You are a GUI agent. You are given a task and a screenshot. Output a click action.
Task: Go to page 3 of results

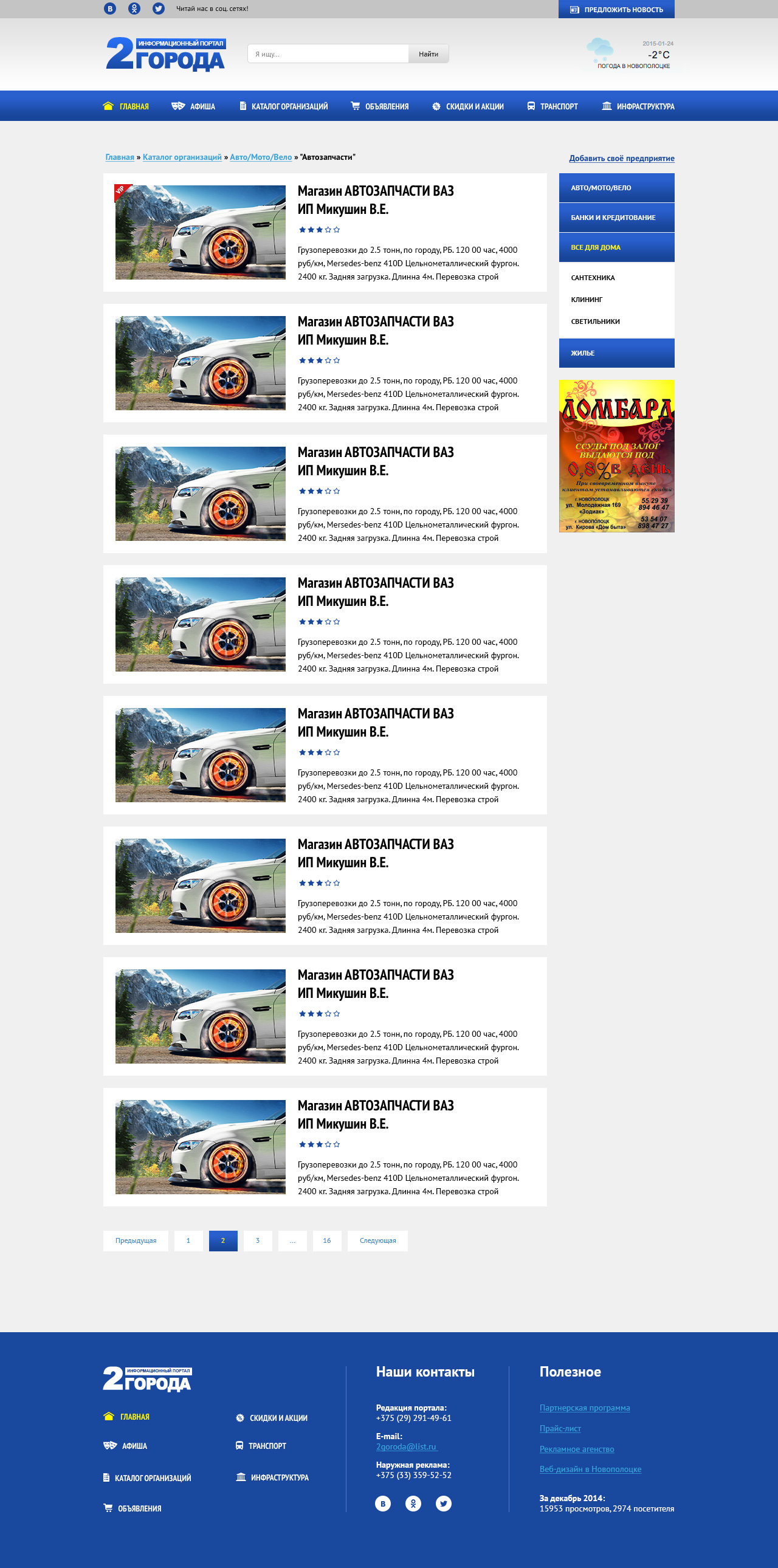258,1240
